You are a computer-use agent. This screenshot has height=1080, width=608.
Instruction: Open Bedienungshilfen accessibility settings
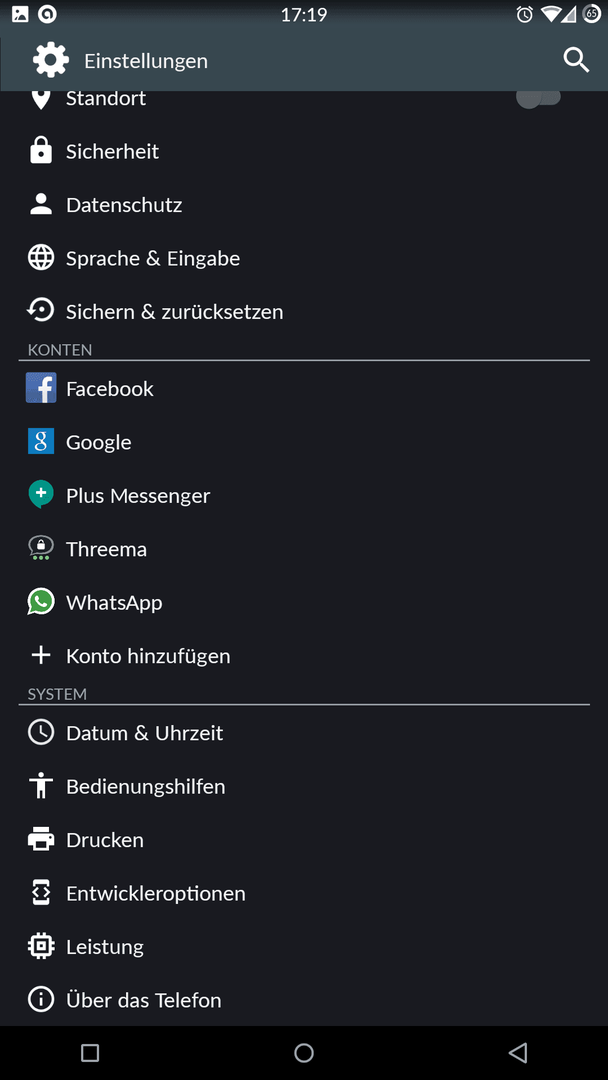click(x=304, y=787)
